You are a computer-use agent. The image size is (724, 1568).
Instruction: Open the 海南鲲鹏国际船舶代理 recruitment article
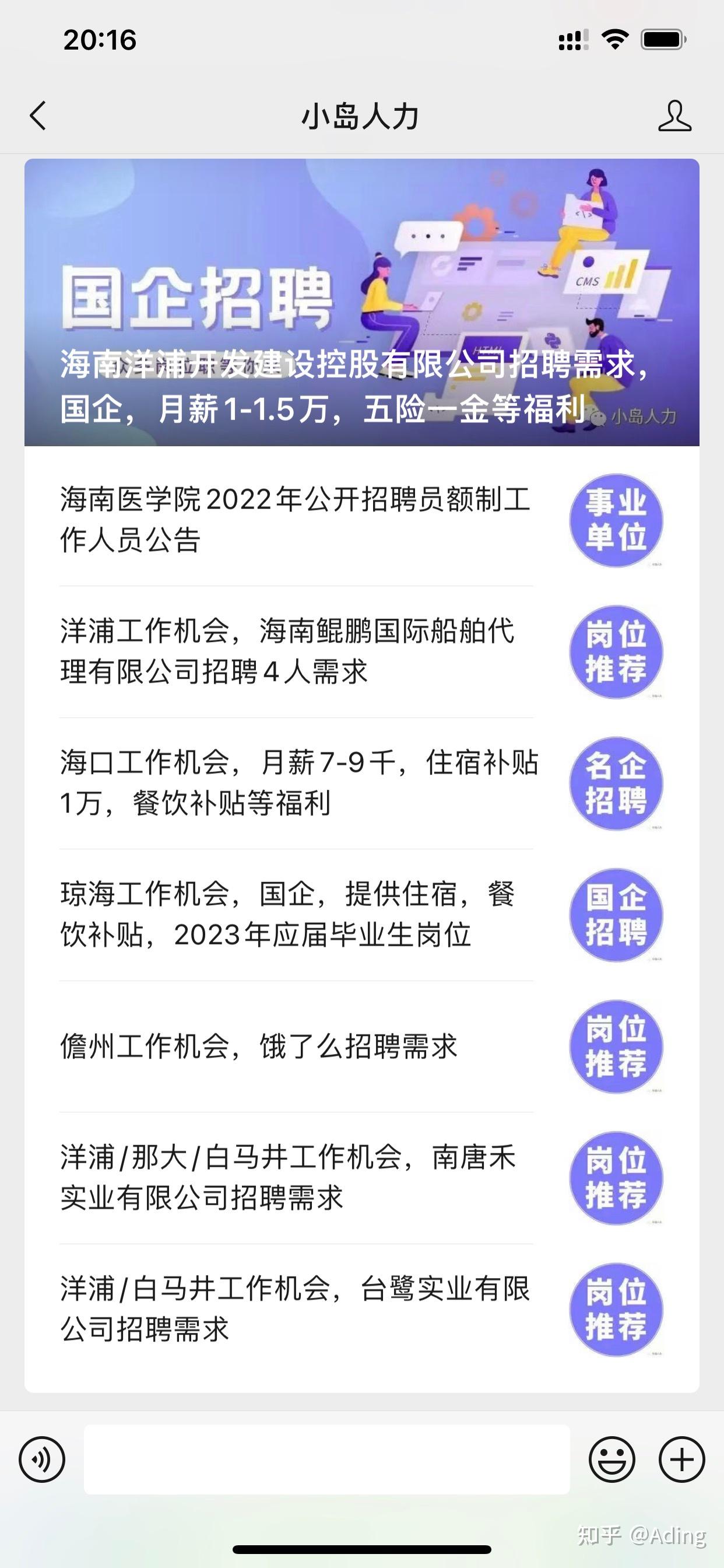pyautogui.click(x=361, y=652)
